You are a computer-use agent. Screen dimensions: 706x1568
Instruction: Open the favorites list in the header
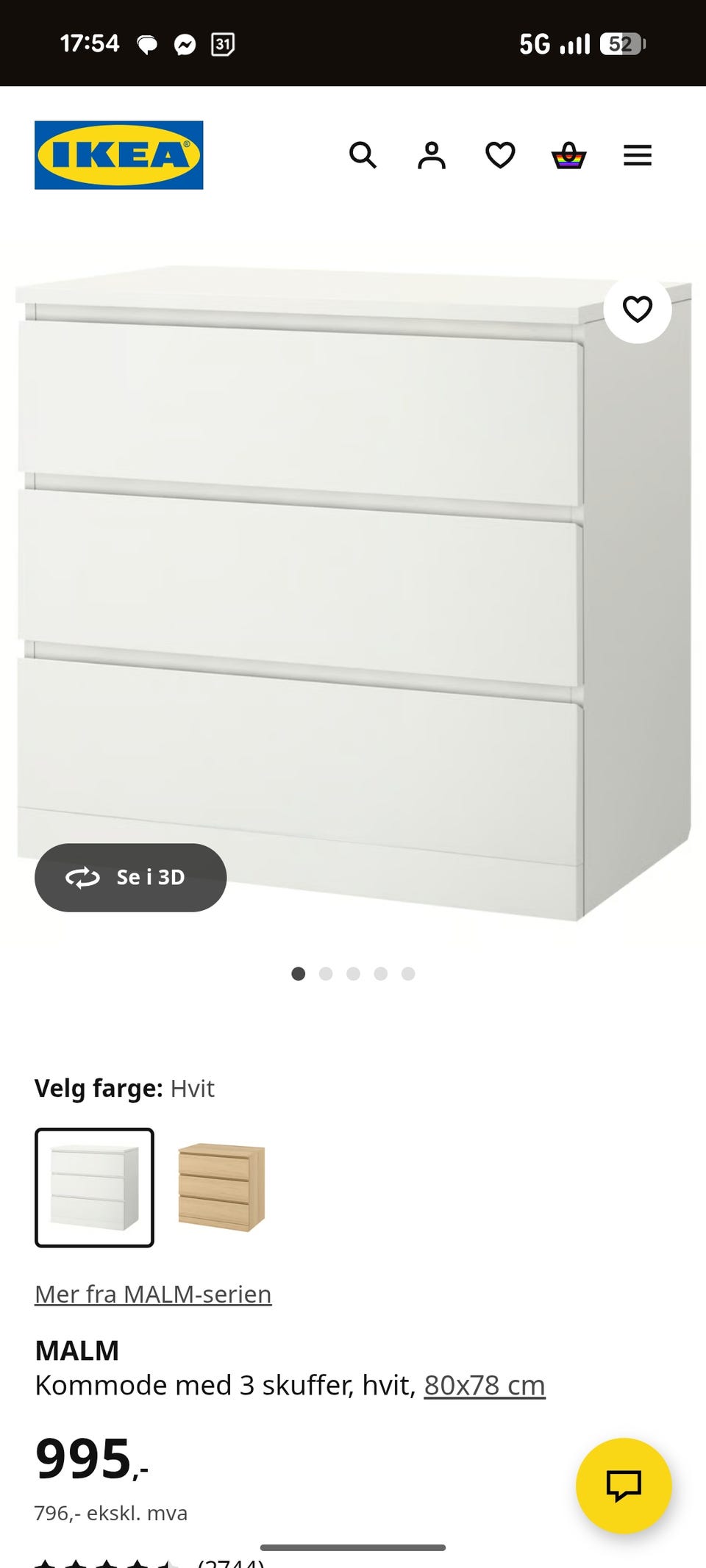coord(500,155)
